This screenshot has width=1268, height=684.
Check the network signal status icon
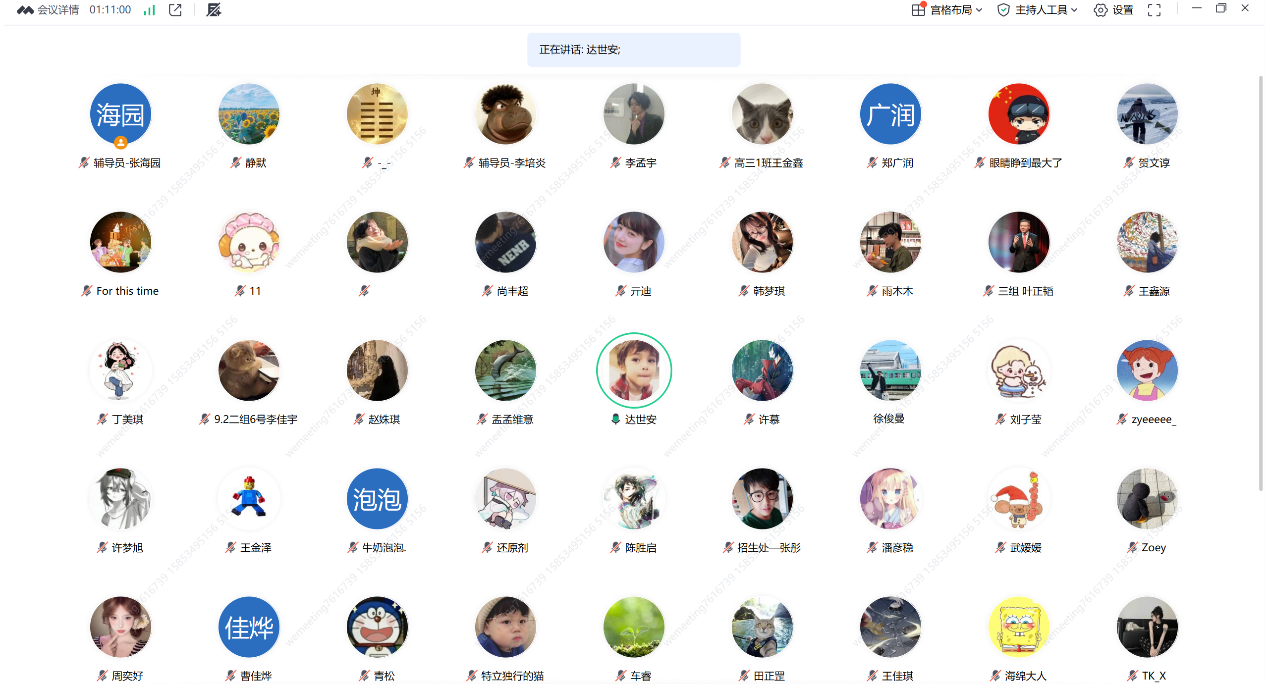pos(149,10)
